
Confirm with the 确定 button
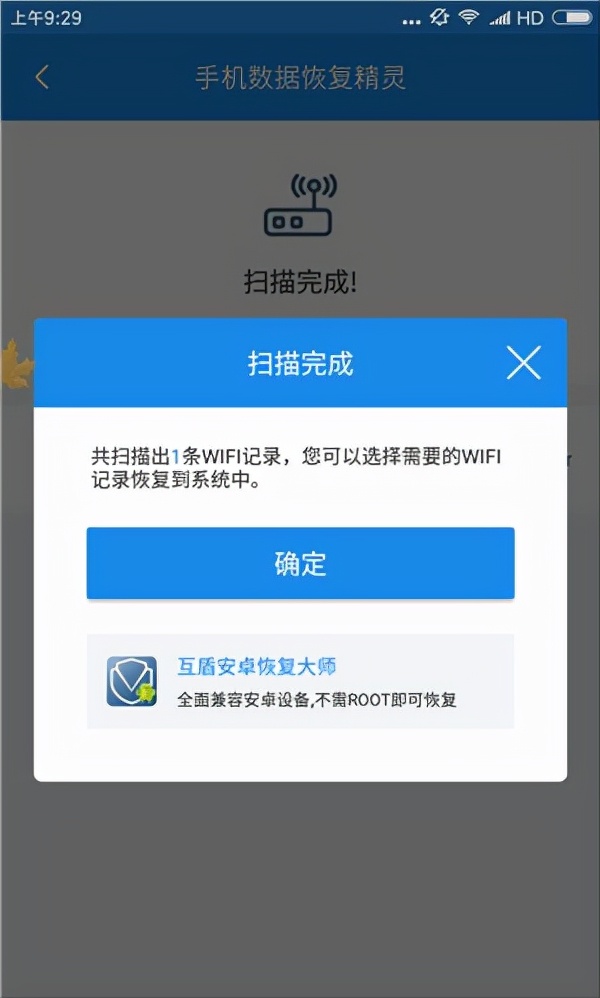(300, 563)
